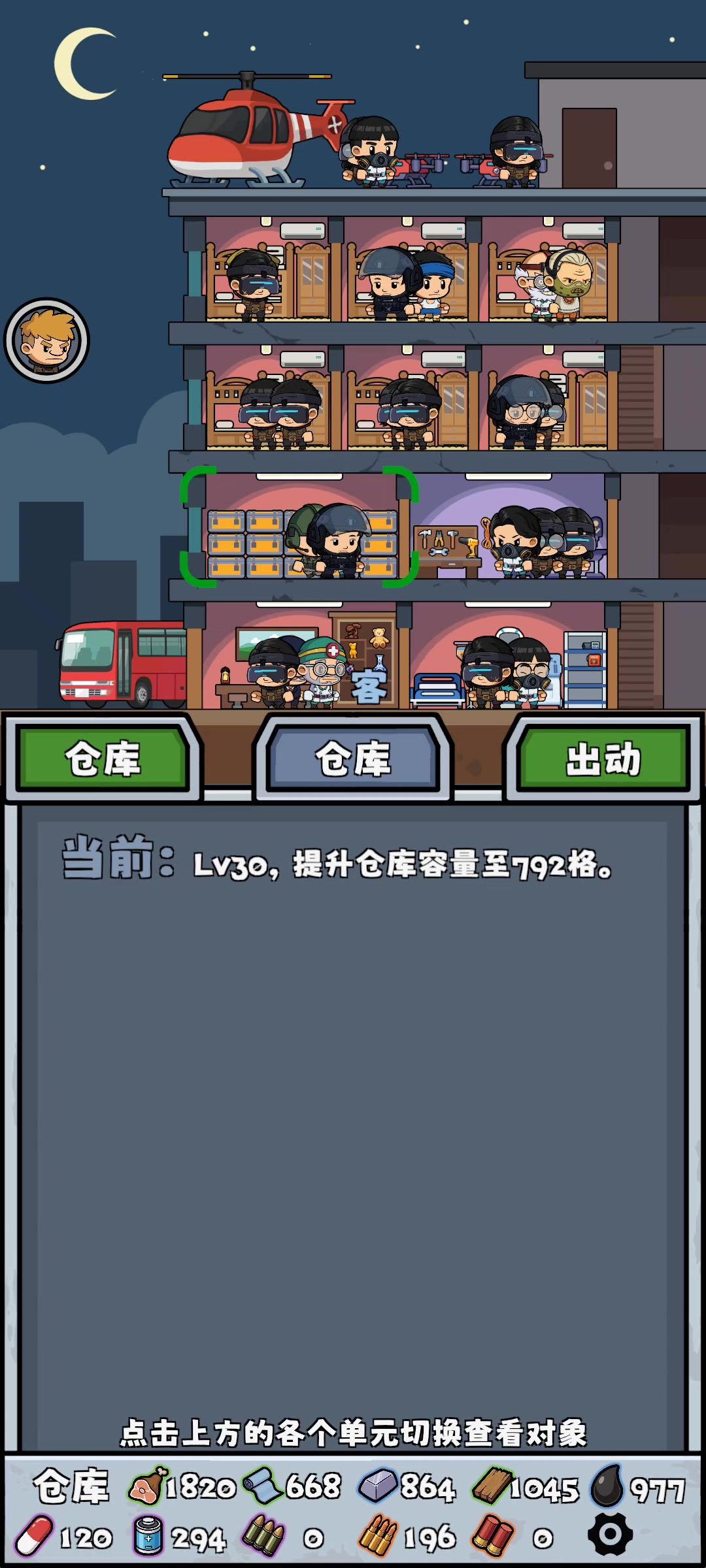Select the dorm room with the elderly masked man
The image size is (706, 1568).
(x=550, y=271)
